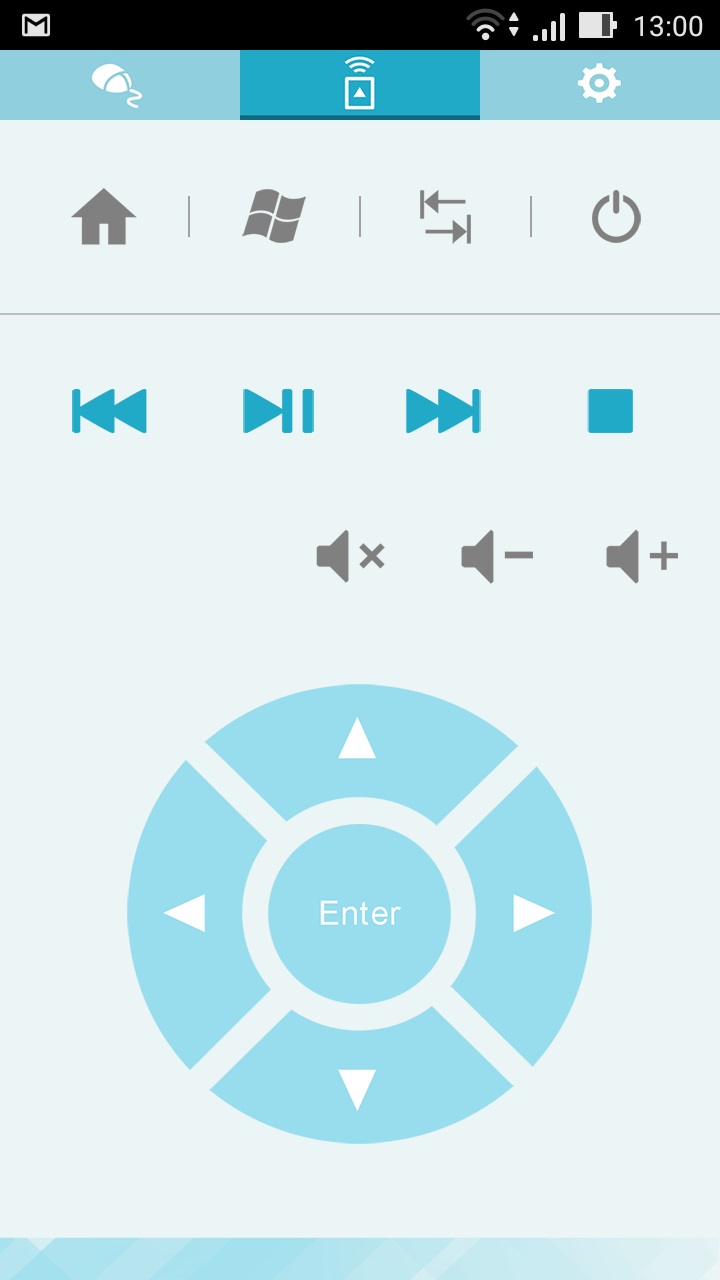
Task: Tap the switch windows arrows icon
Action: click(x=445, y=217)
